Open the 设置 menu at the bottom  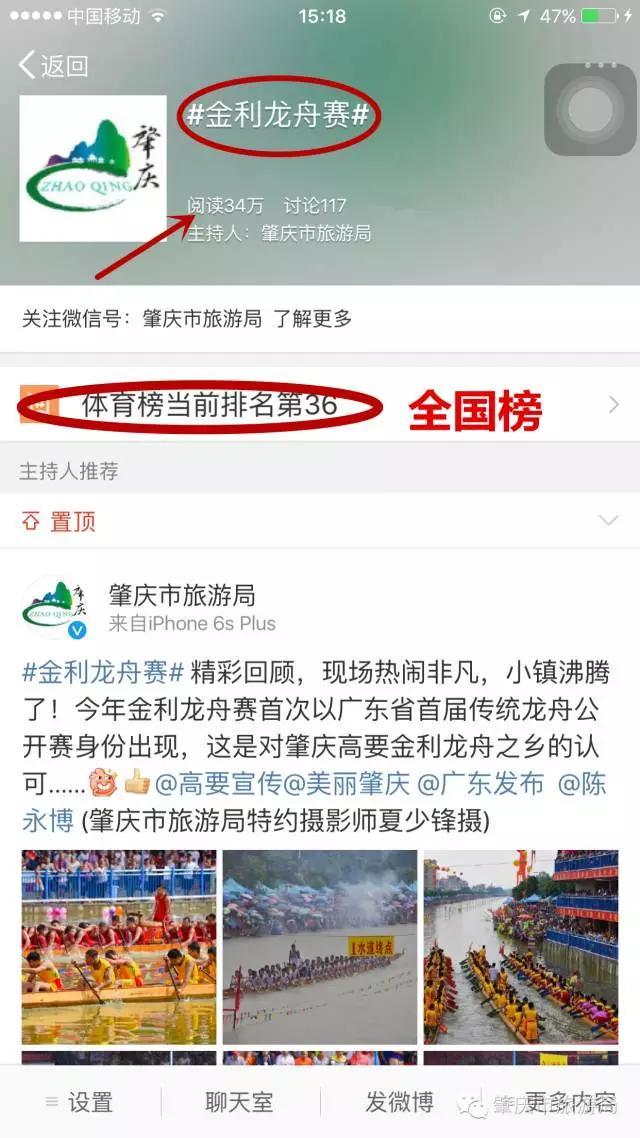(80, 1102)
